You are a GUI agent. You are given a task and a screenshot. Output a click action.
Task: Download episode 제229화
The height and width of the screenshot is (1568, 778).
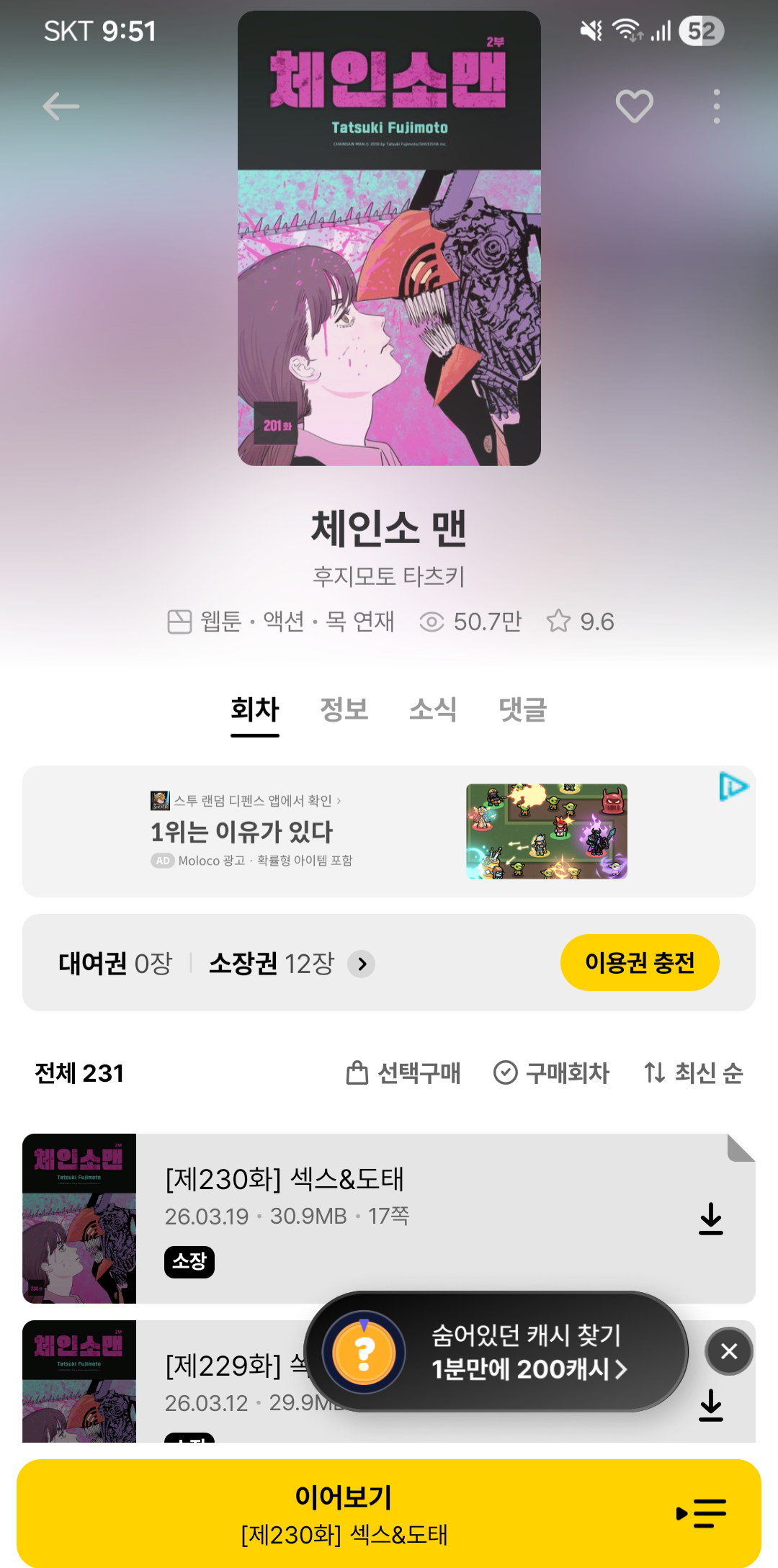pyautogui.click(x=711, y=1405)
